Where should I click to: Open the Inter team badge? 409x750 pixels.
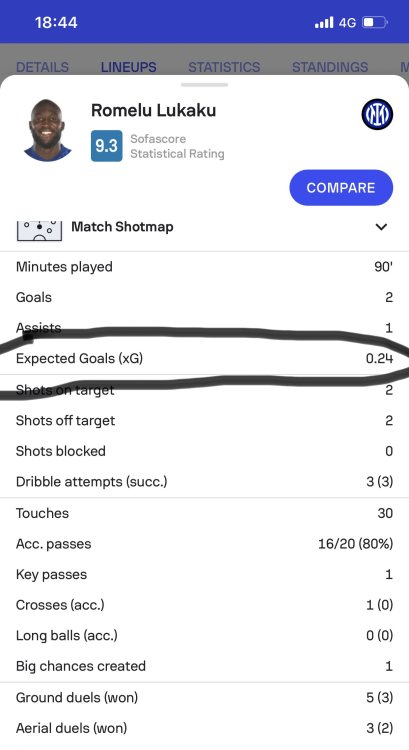click(x=377, y=115)
